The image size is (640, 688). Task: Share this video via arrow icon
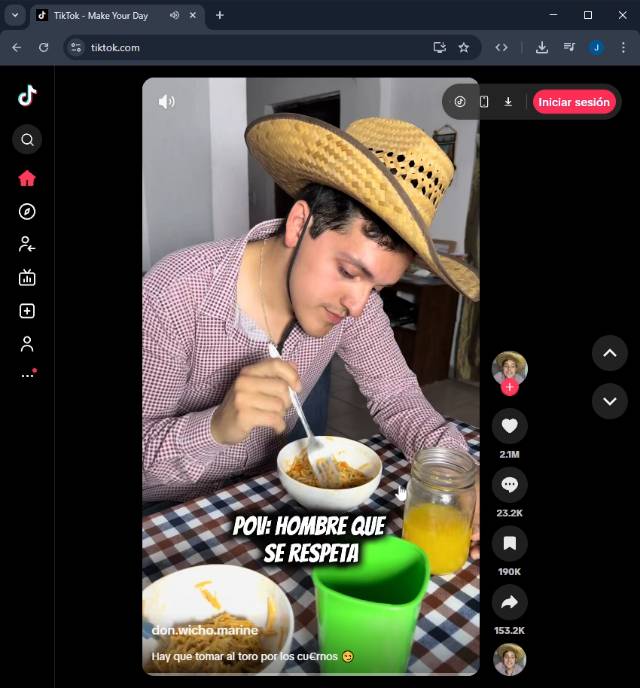(509, 602)
